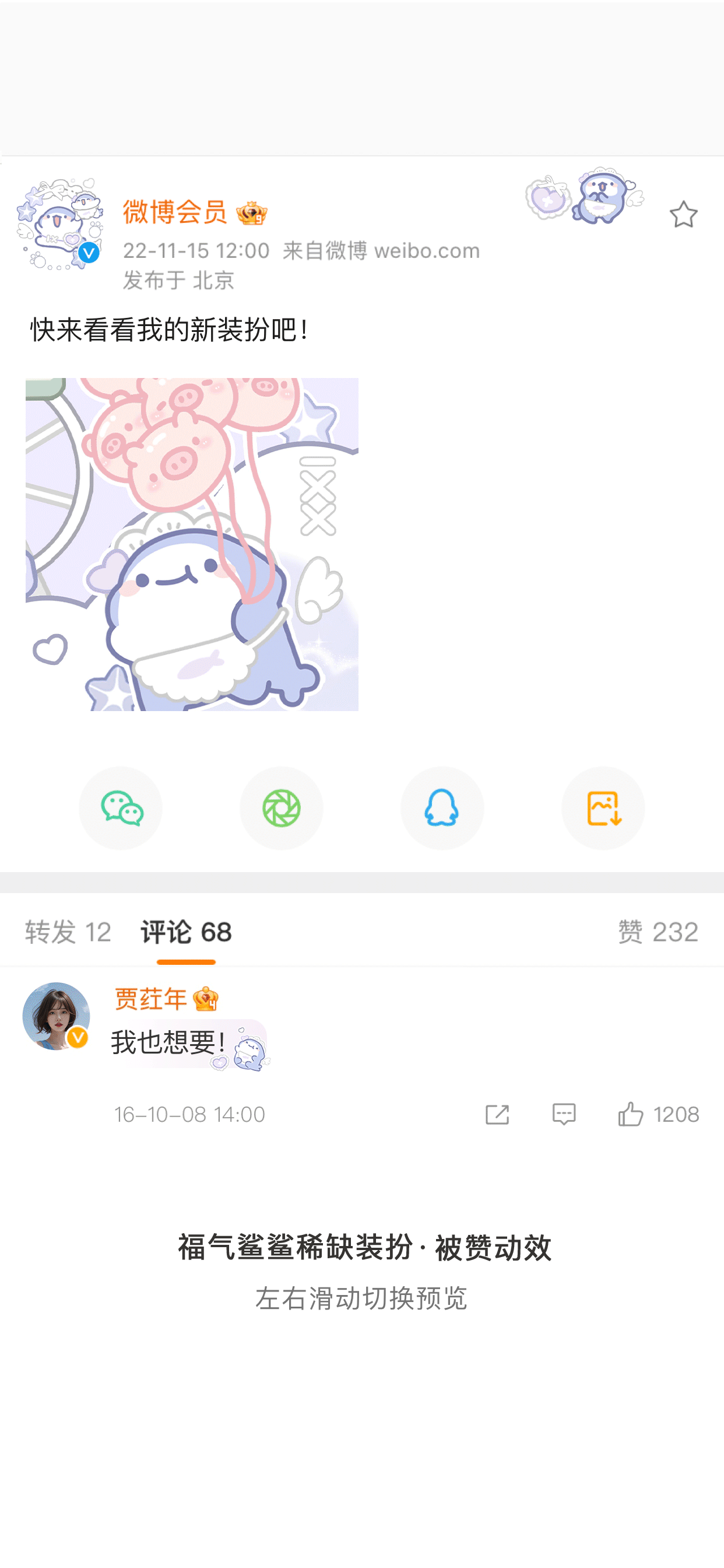Viewport: 724px width, 1568px height.
Task: Share the post via QQ
Action: [442, 808]
